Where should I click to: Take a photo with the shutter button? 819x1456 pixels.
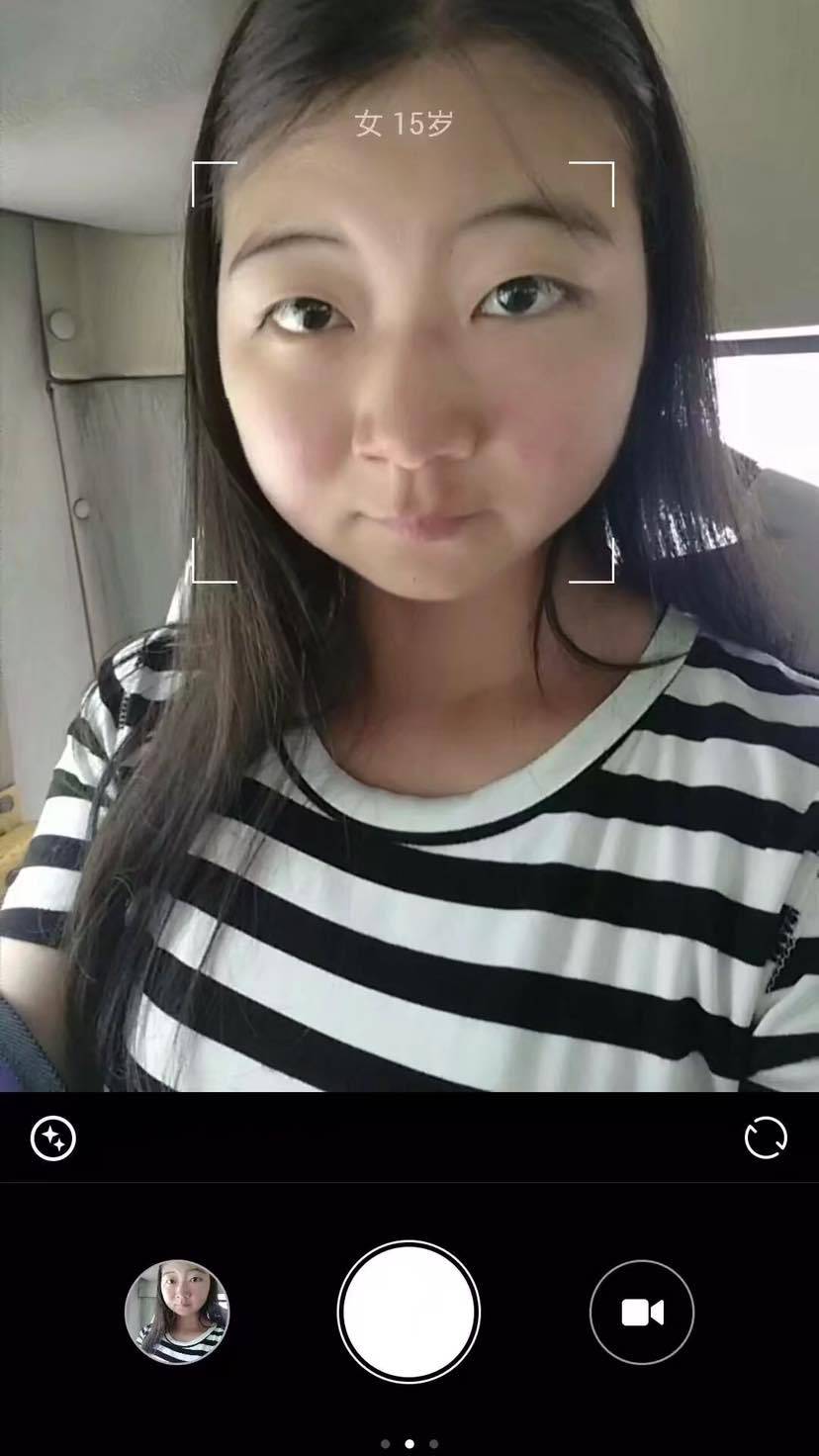click(x=409, y=1313)
